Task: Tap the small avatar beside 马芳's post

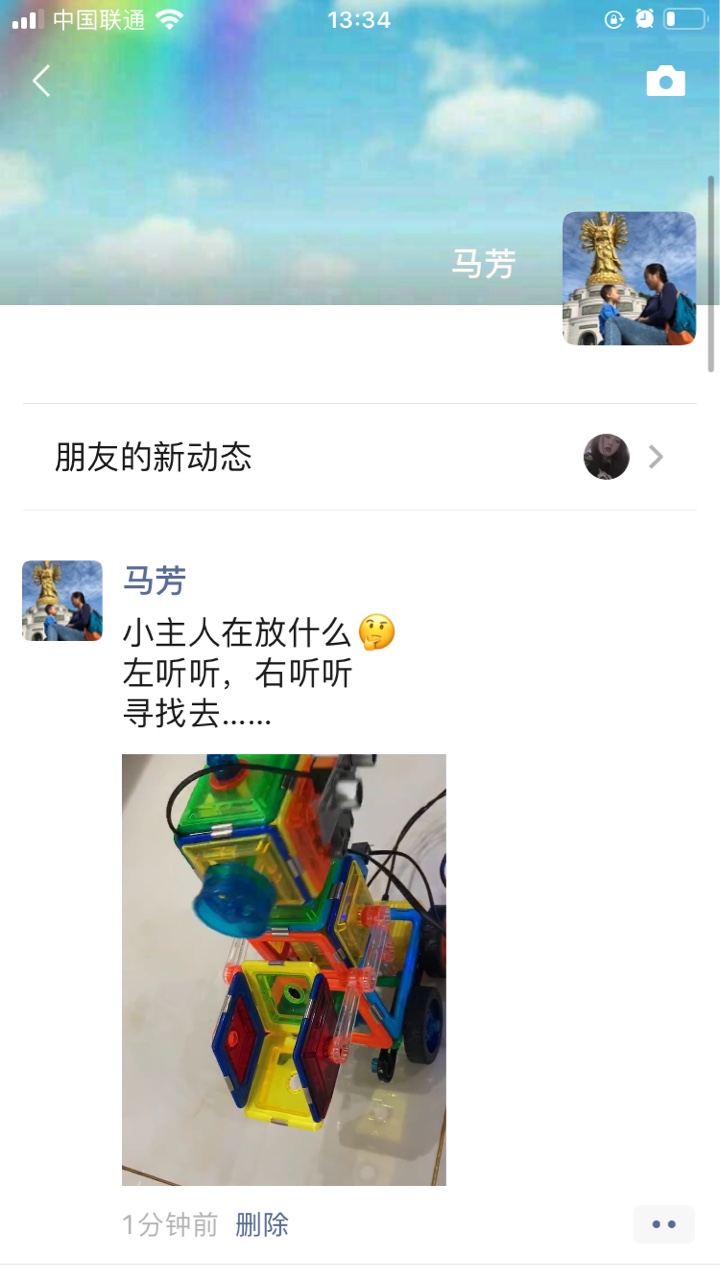Action: click(x=62, y=600)
